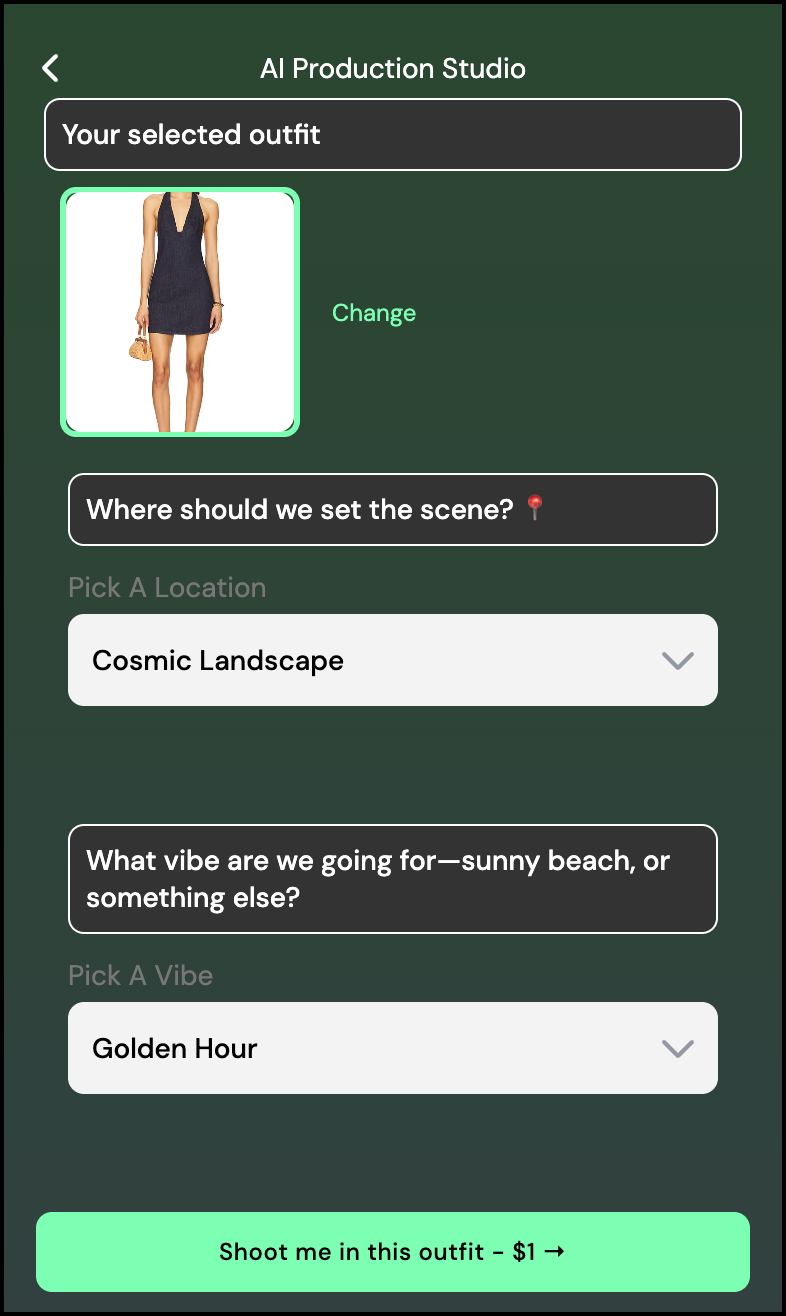Open the selected outfit dress thumbnail

[x=180, y=312]
